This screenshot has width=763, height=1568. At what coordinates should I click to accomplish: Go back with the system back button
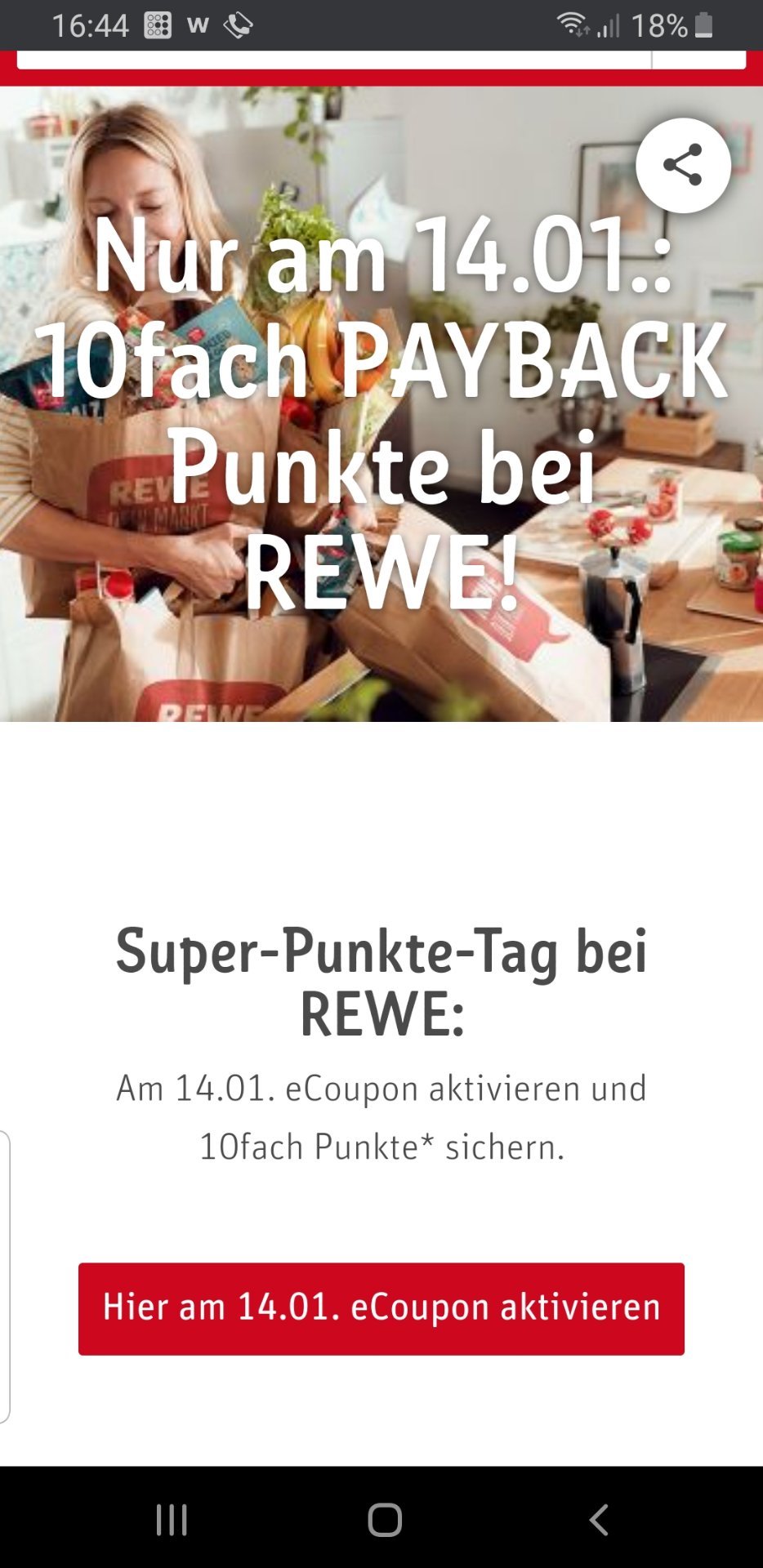(599, 1520)
